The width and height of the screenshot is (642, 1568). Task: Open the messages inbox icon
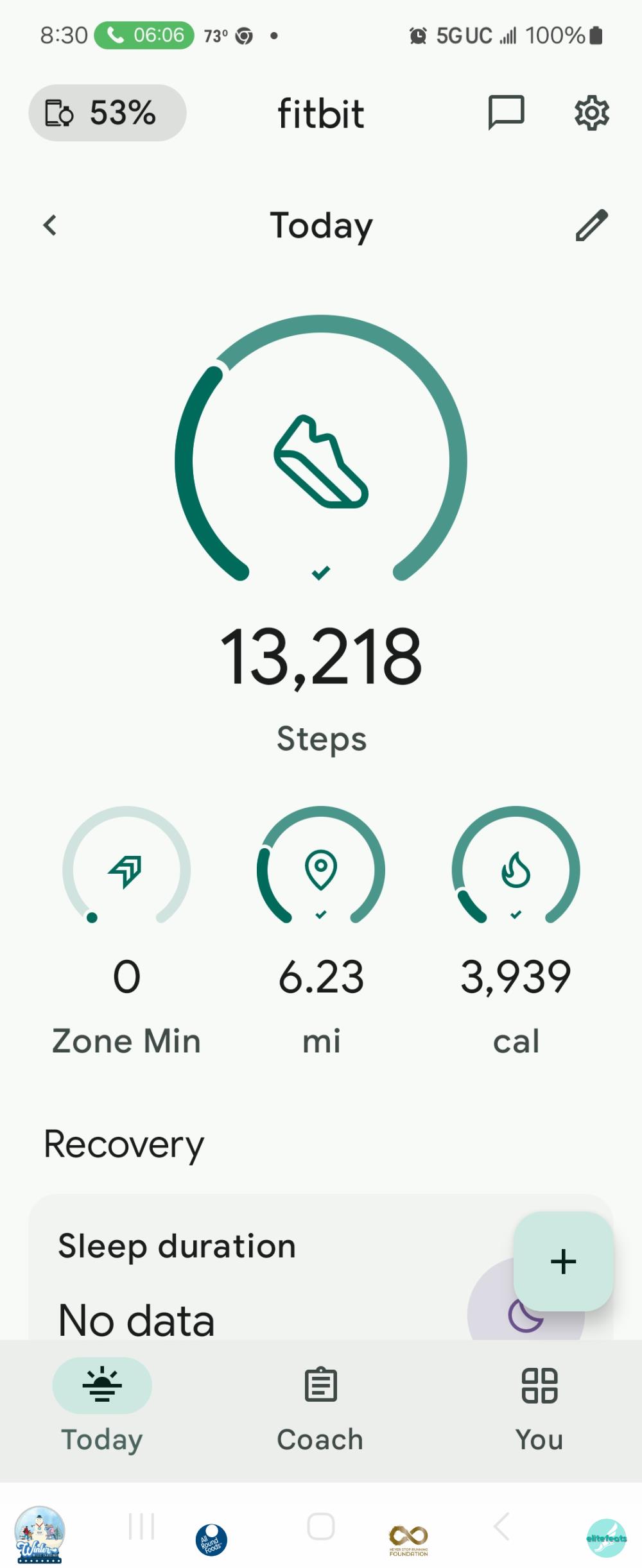pos(506,113)
